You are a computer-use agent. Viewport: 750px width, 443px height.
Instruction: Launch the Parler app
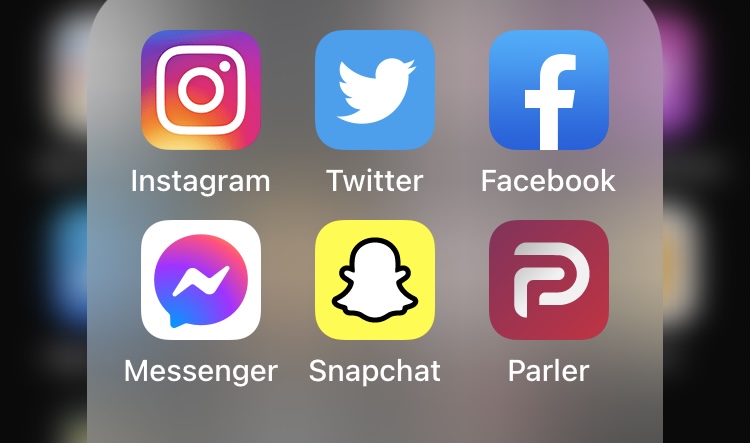click(x=548, y=280)
